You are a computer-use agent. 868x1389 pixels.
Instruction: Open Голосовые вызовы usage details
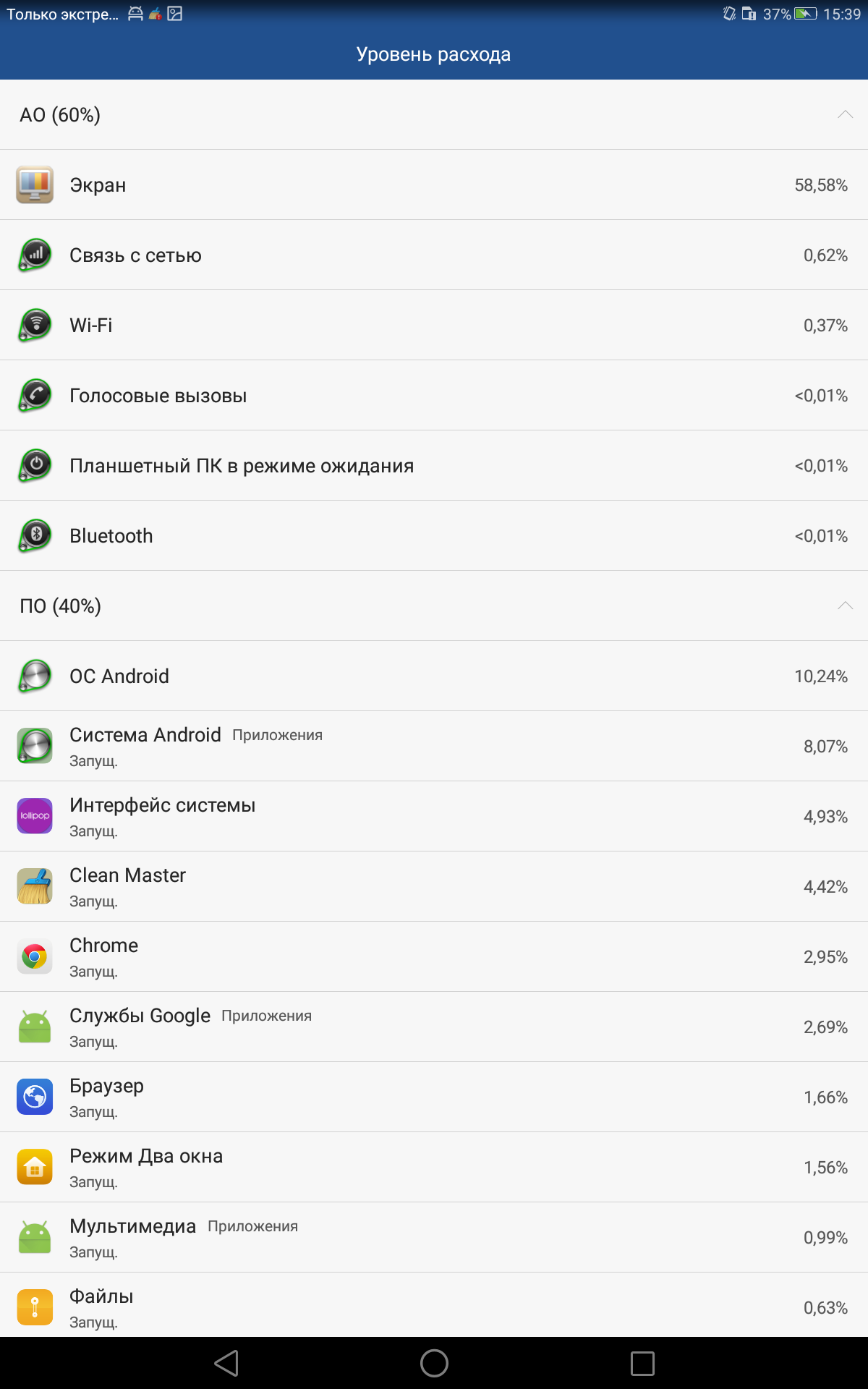[x=434, y=396]
